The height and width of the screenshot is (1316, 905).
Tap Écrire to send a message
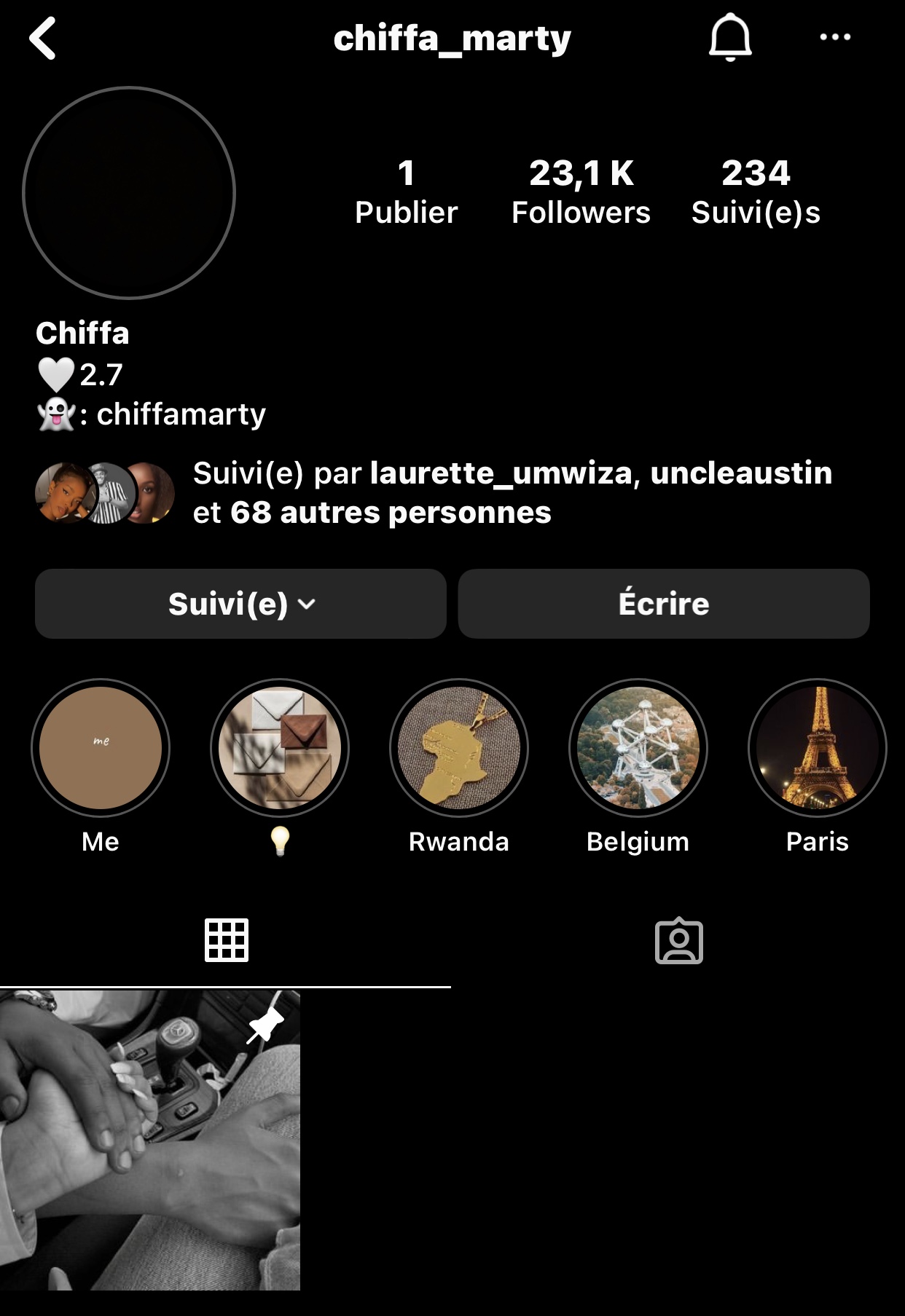coord(664,604)
